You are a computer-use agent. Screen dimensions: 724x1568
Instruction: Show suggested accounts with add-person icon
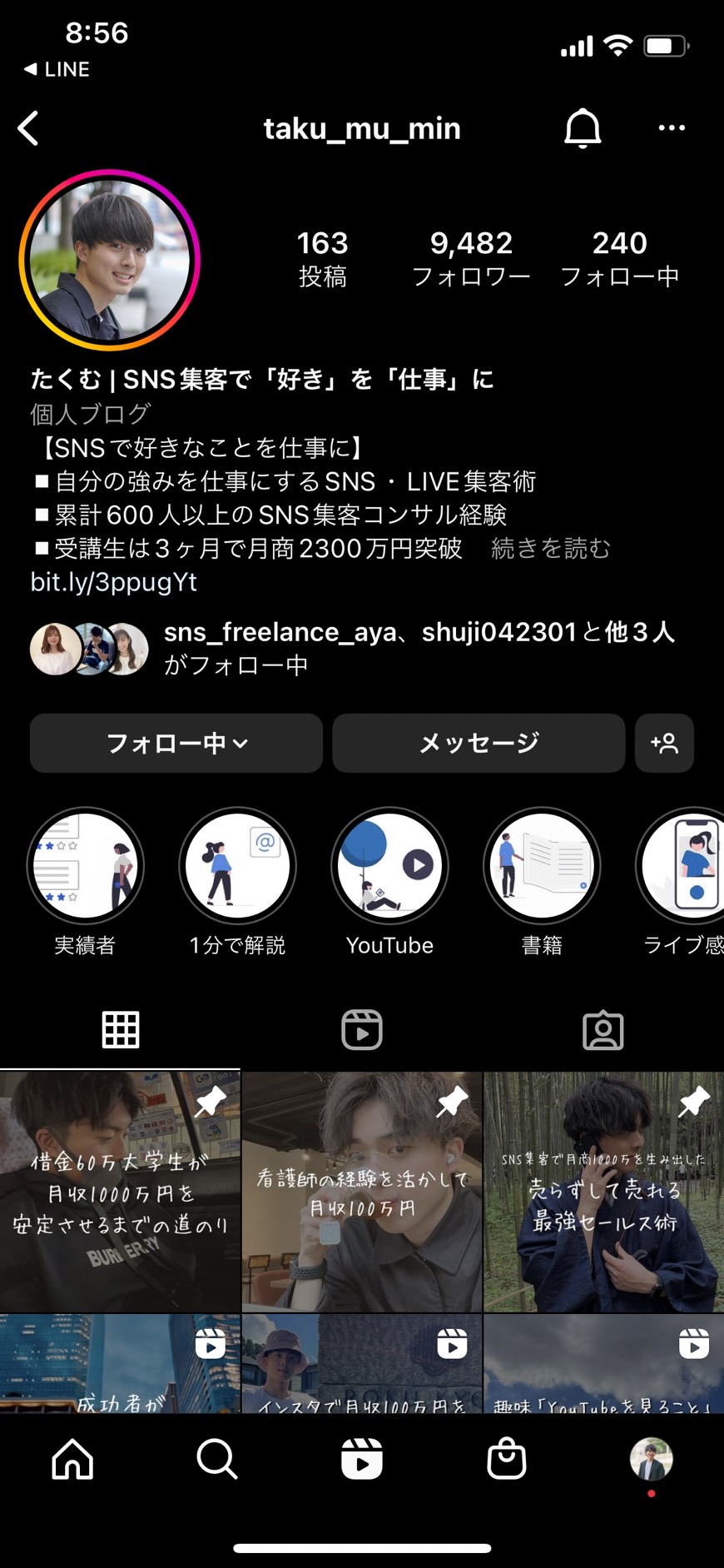[664, 743]
